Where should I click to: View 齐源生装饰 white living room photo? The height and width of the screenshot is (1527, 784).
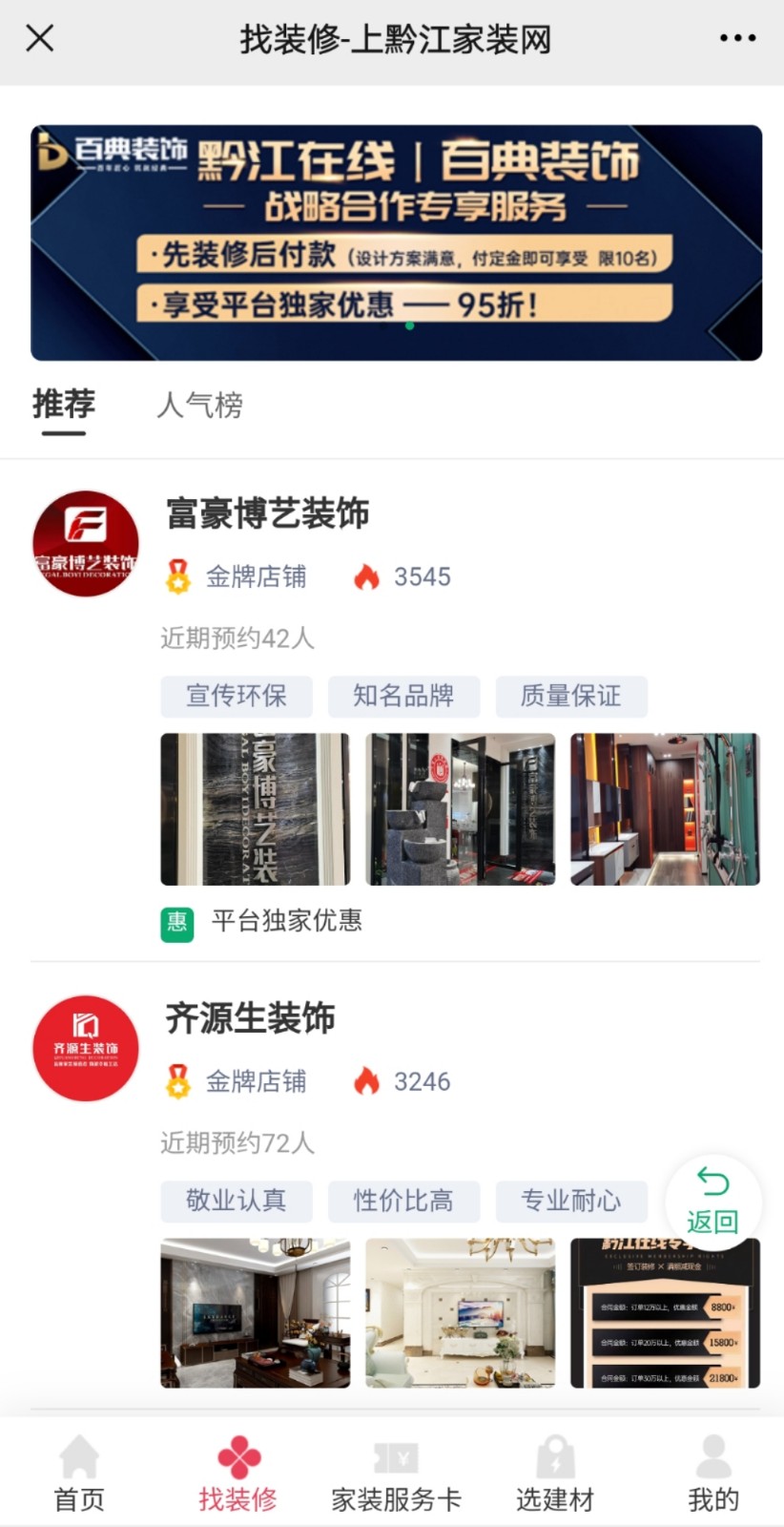coord(460,1313)
